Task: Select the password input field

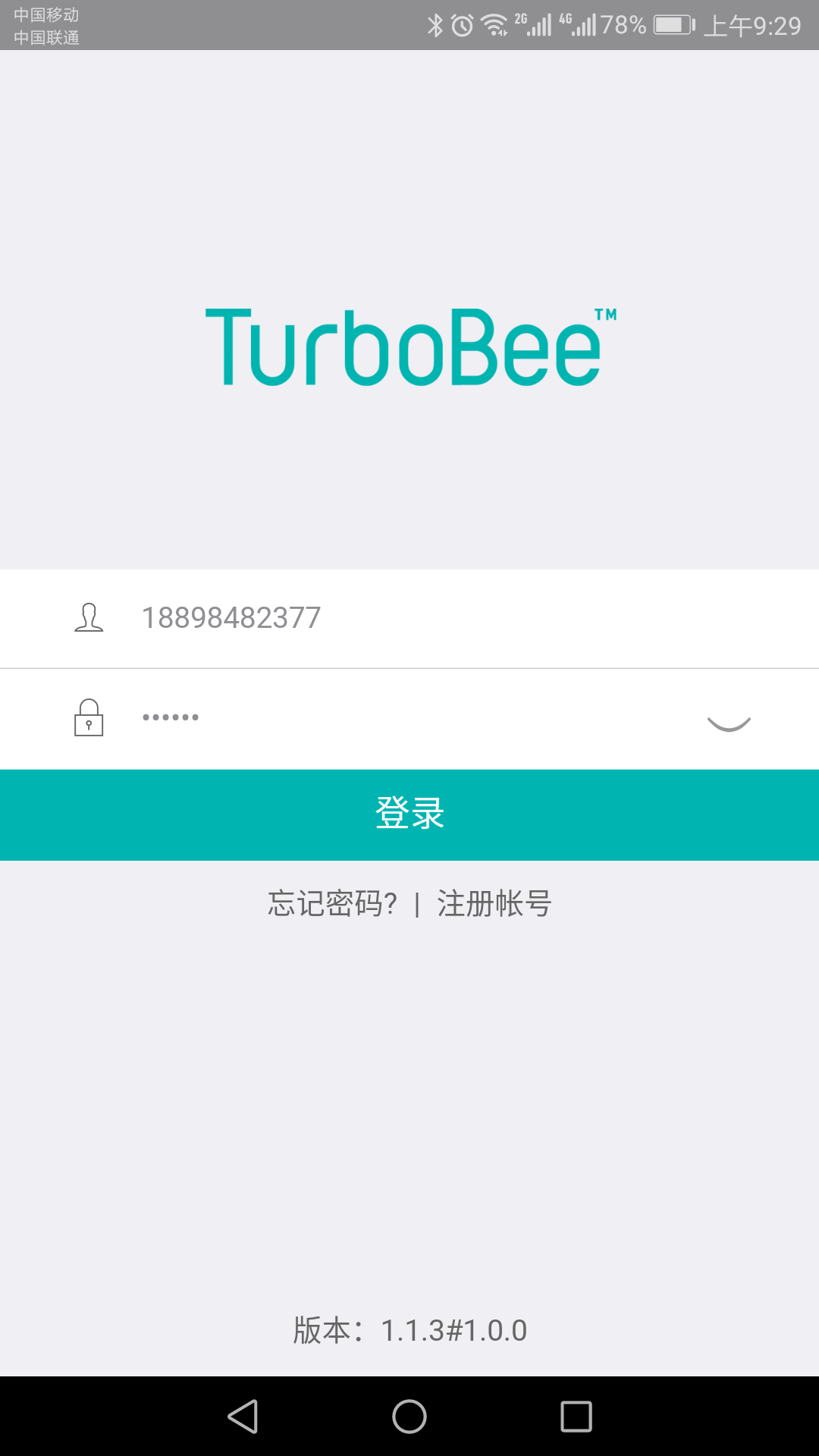Action: [341, 718]
